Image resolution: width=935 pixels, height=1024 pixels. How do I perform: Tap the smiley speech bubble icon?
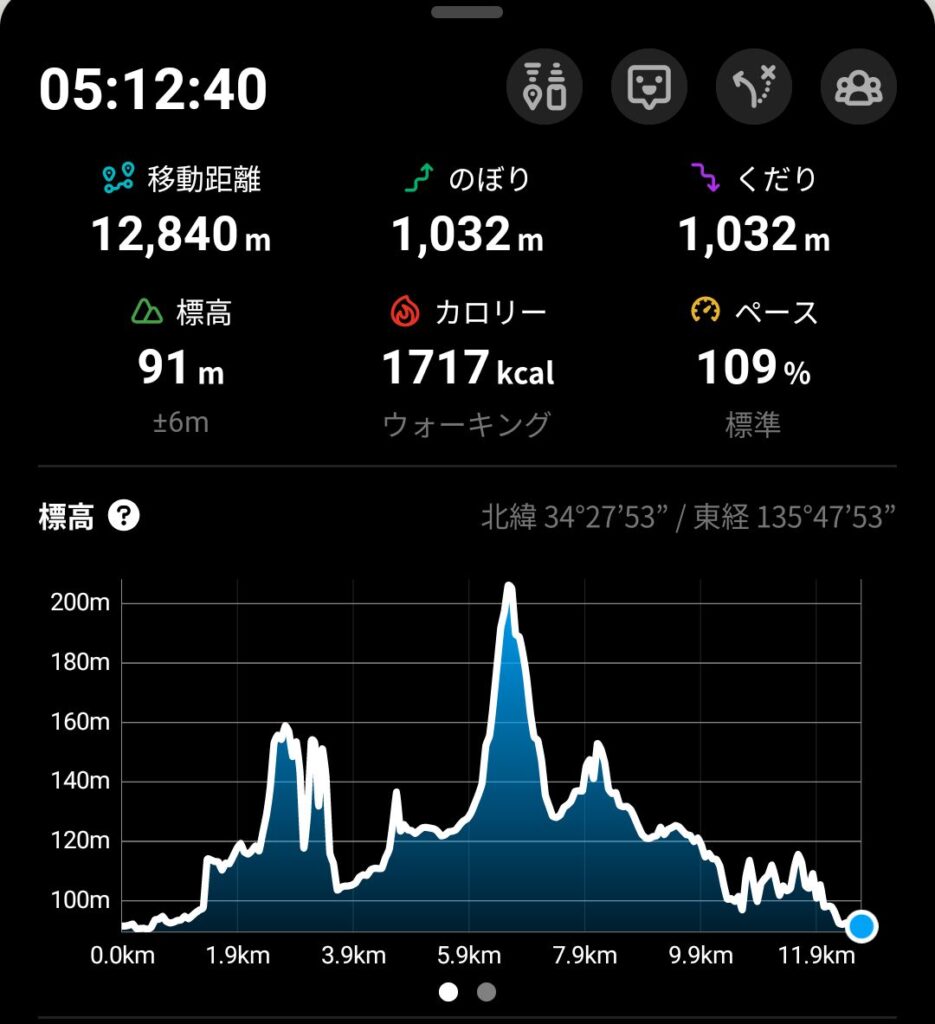[649, 87]
